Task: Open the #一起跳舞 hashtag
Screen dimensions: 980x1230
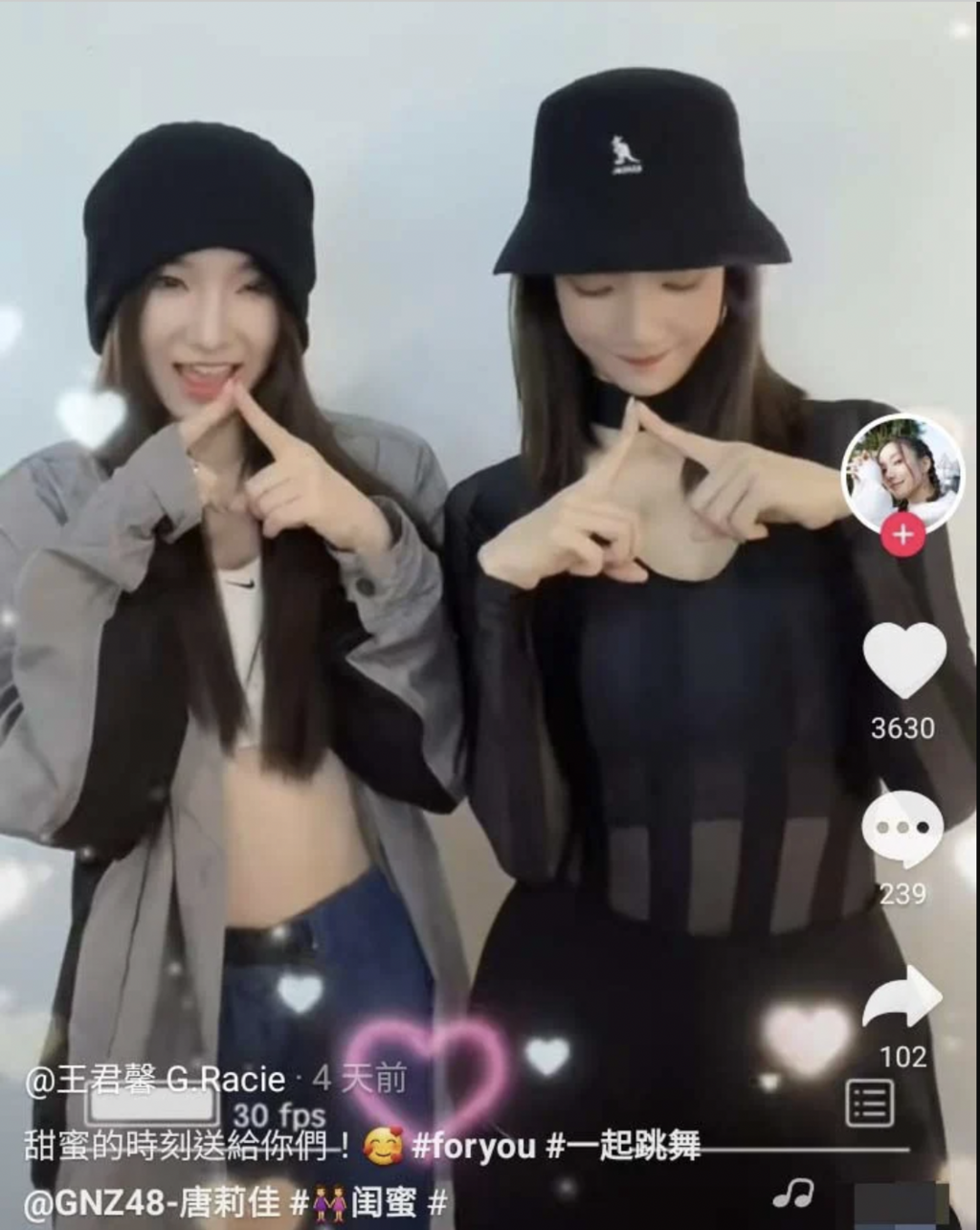Action: 623,1146
